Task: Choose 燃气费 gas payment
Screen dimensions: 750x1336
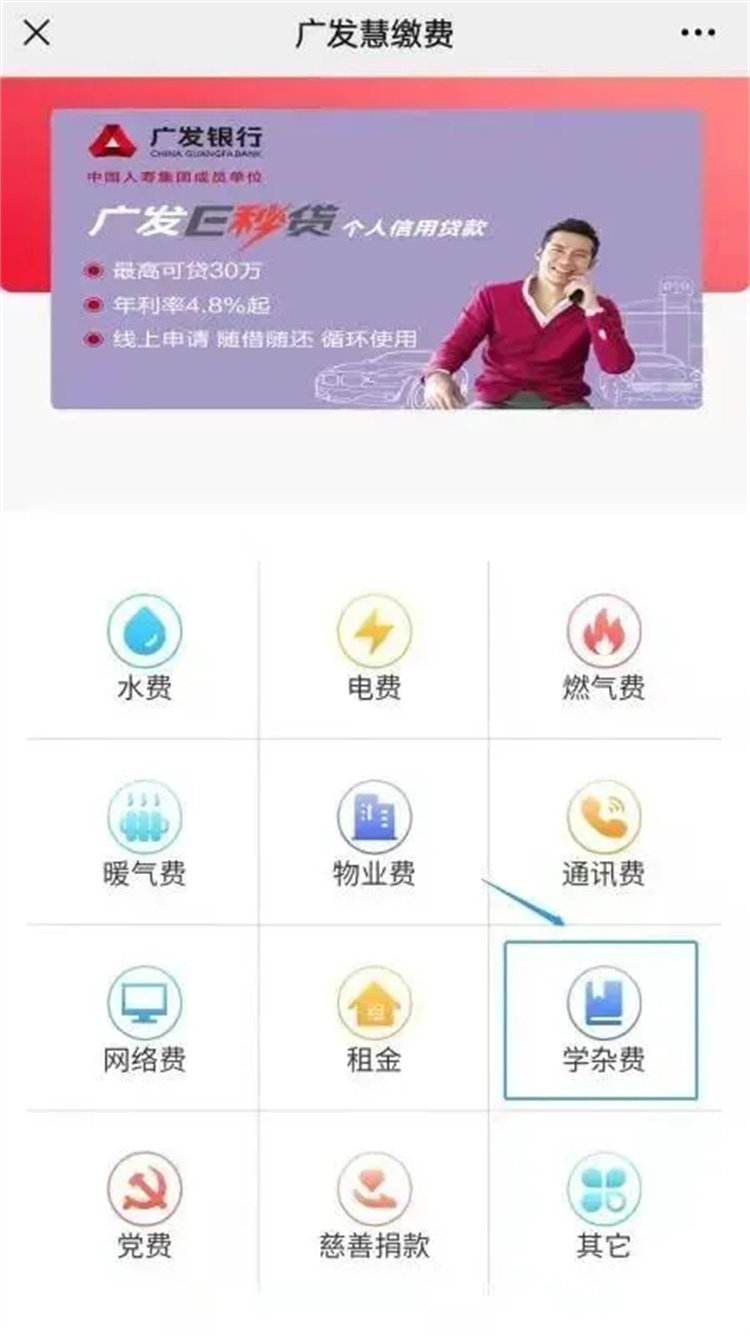Action: pyautogui.click(x=604, y=649)
